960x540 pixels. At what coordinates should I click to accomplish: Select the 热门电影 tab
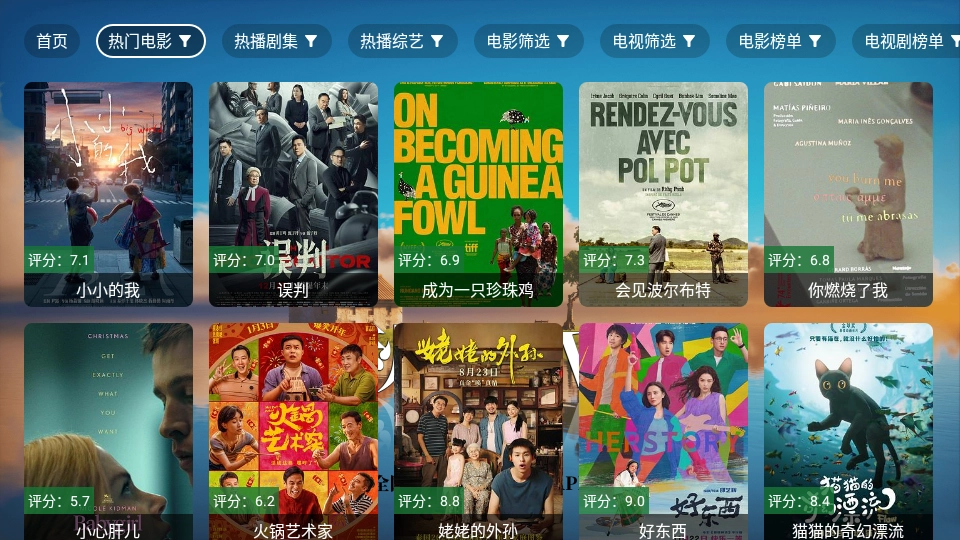coord(150,41)
